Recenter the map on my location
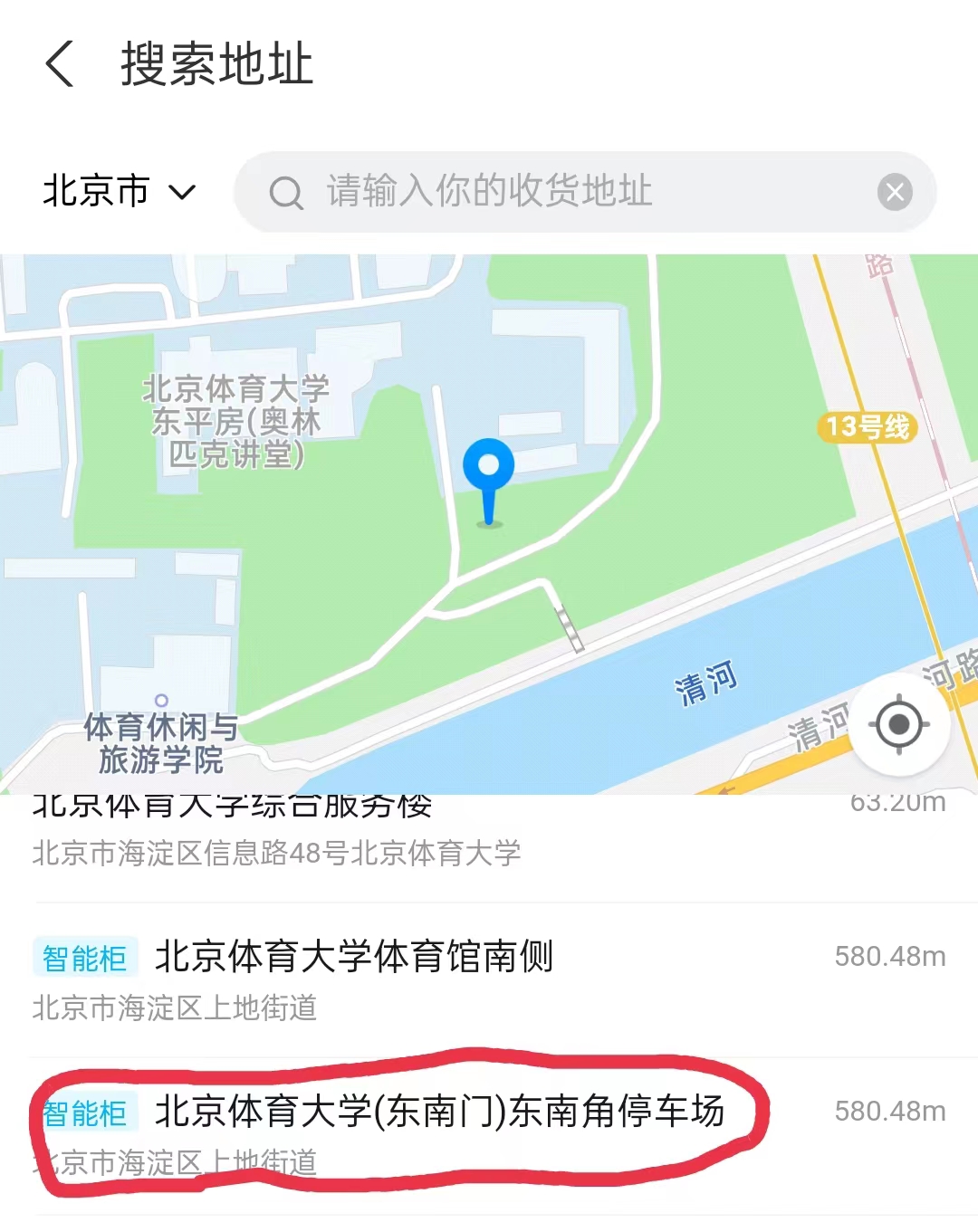Screen dimensions: 978x1232 [899, 724]
